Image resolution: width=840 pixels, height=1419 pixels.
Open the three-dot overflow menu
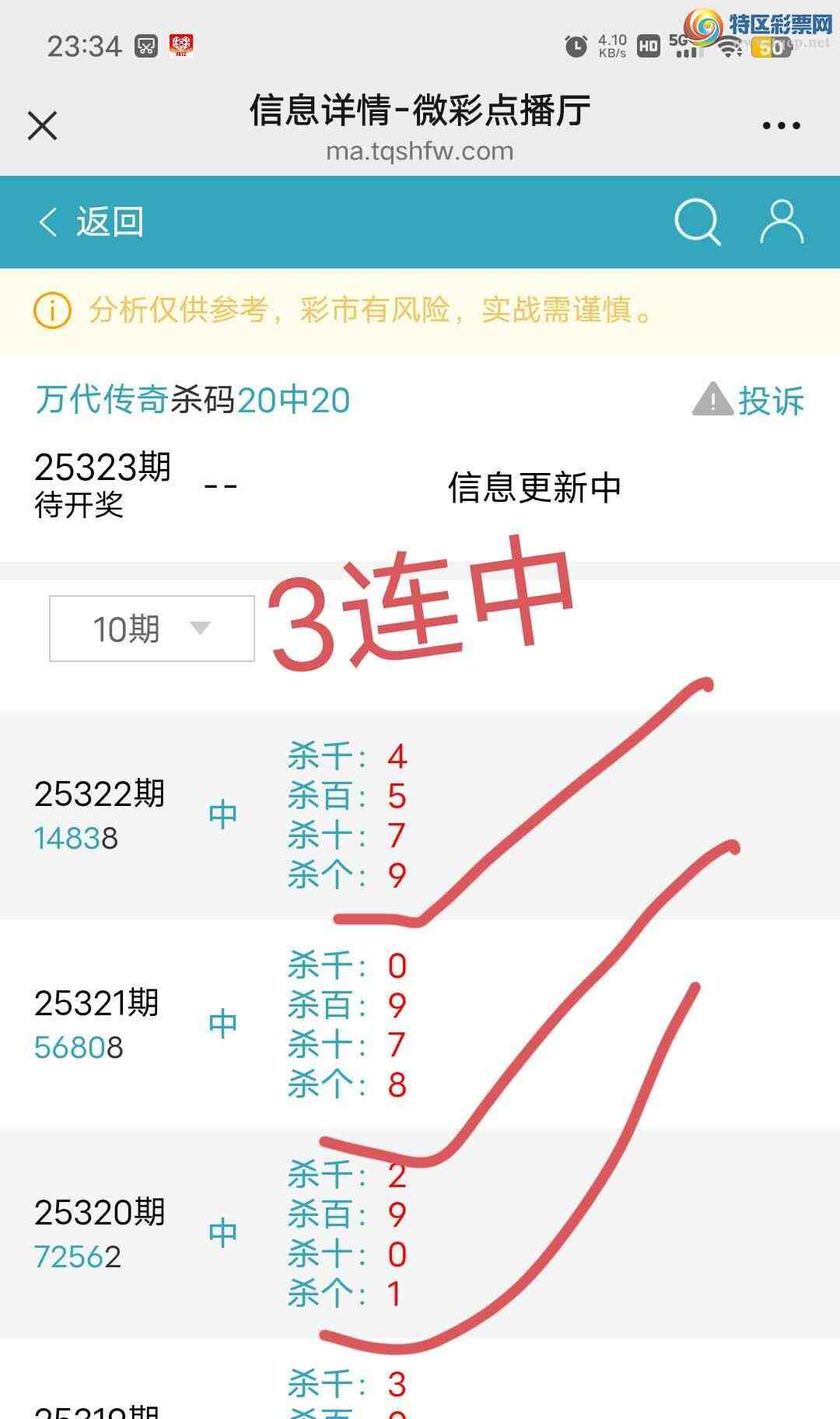pos(781,125)
